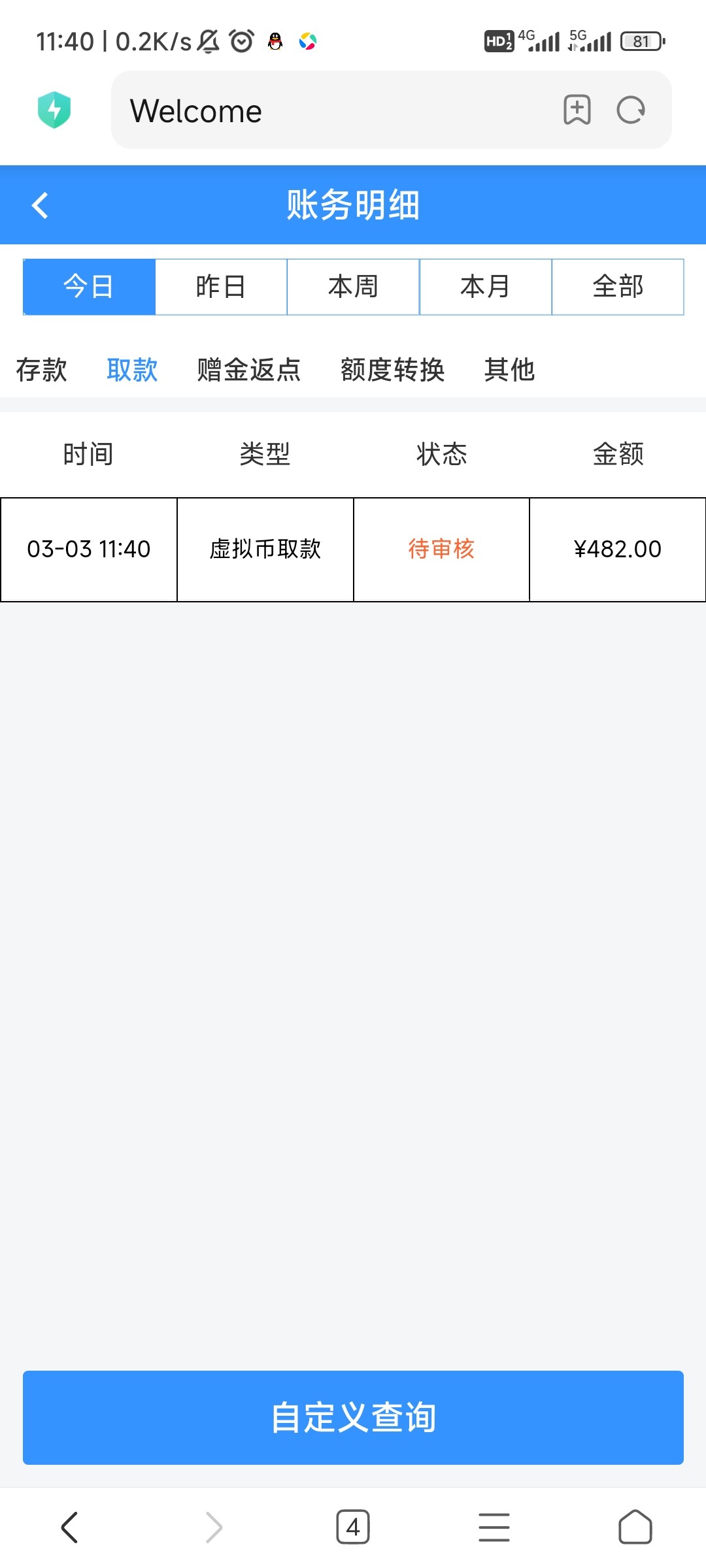Open the bookmark/add icon in the address bar

[x=576, y=110]
